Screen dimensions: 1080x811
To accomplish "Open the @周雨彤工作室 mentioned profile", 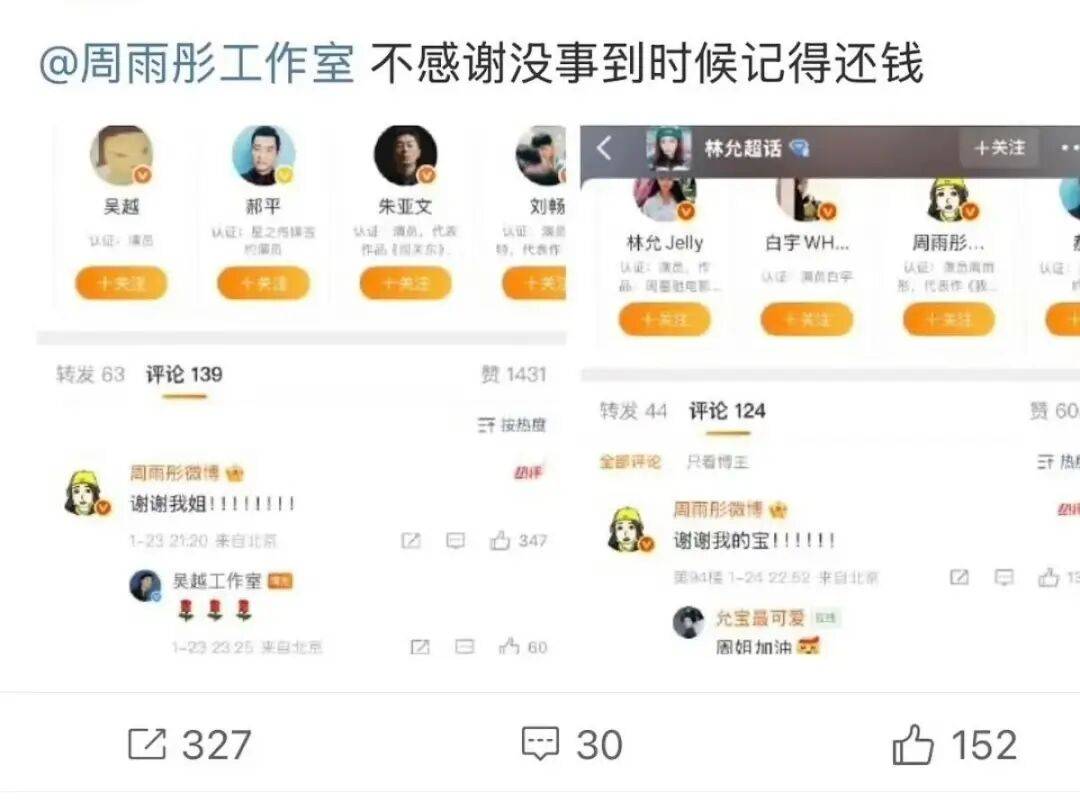I will (196, 65).
